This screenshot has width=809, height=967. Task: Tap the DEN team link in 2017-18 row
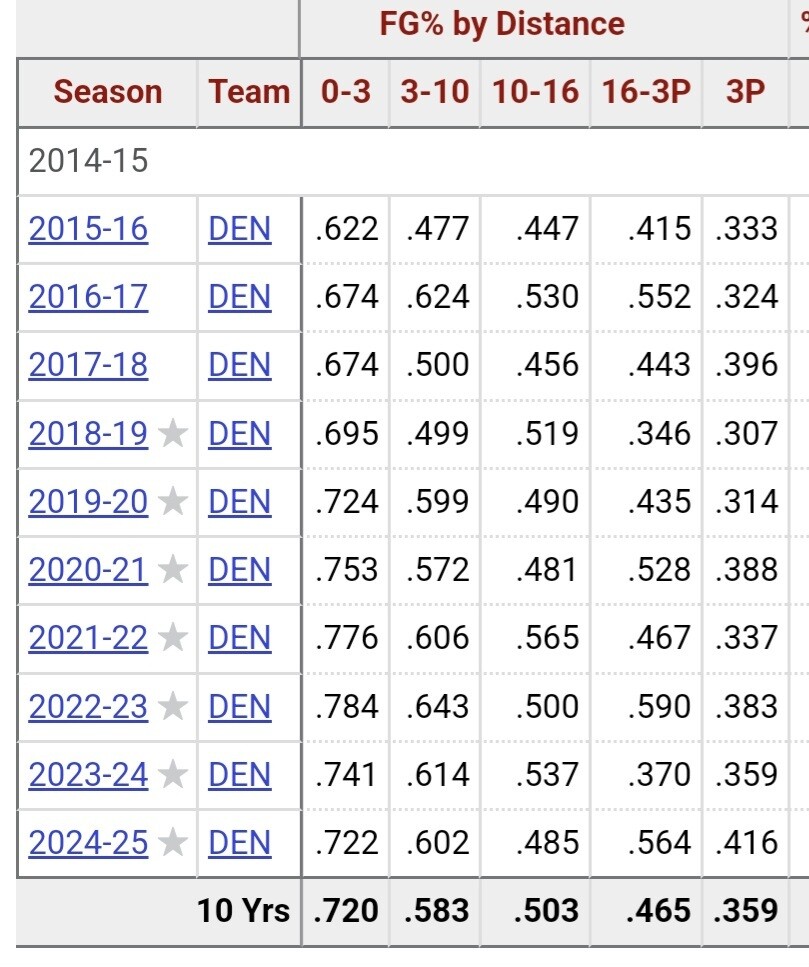[240, 364]
